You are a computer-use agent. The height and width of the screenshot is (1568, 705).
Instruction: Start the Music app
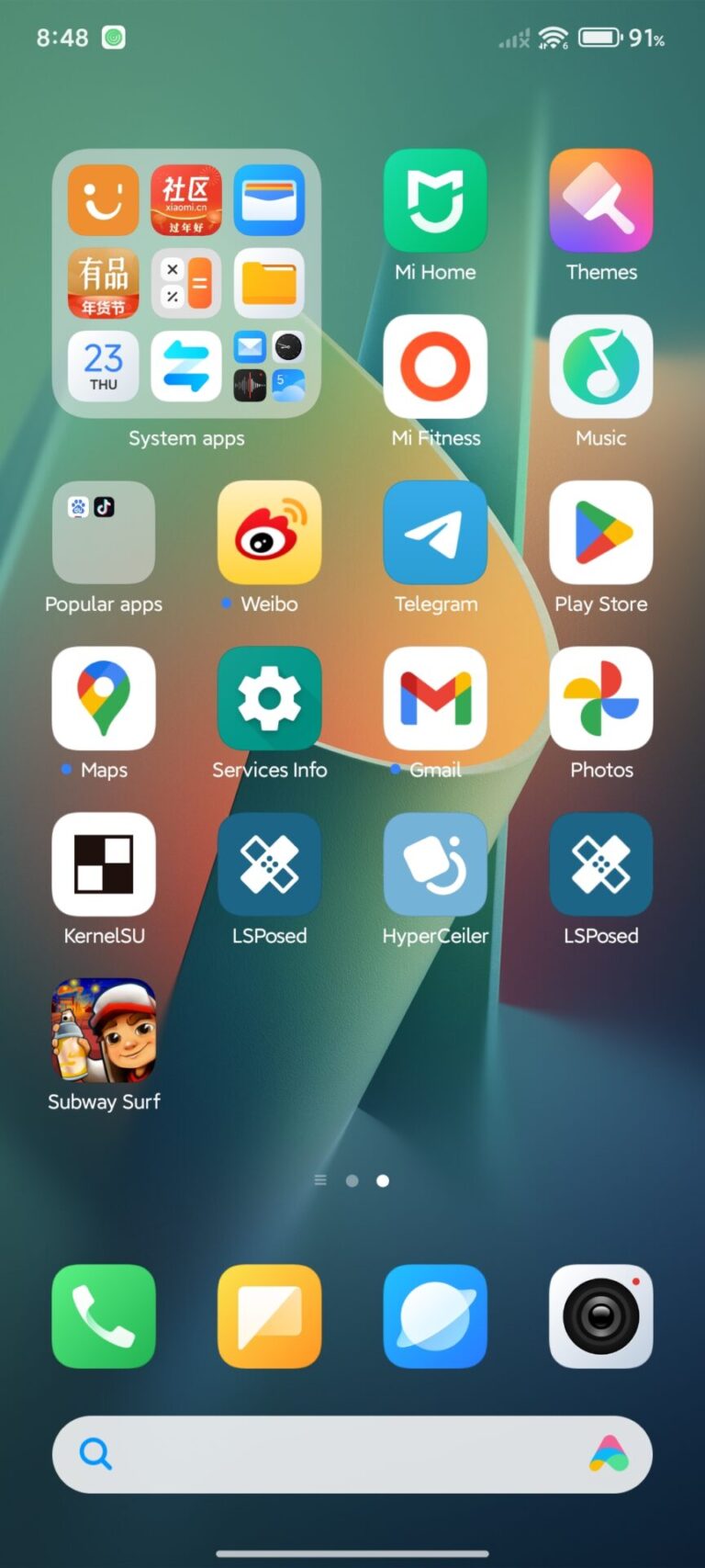601,367
